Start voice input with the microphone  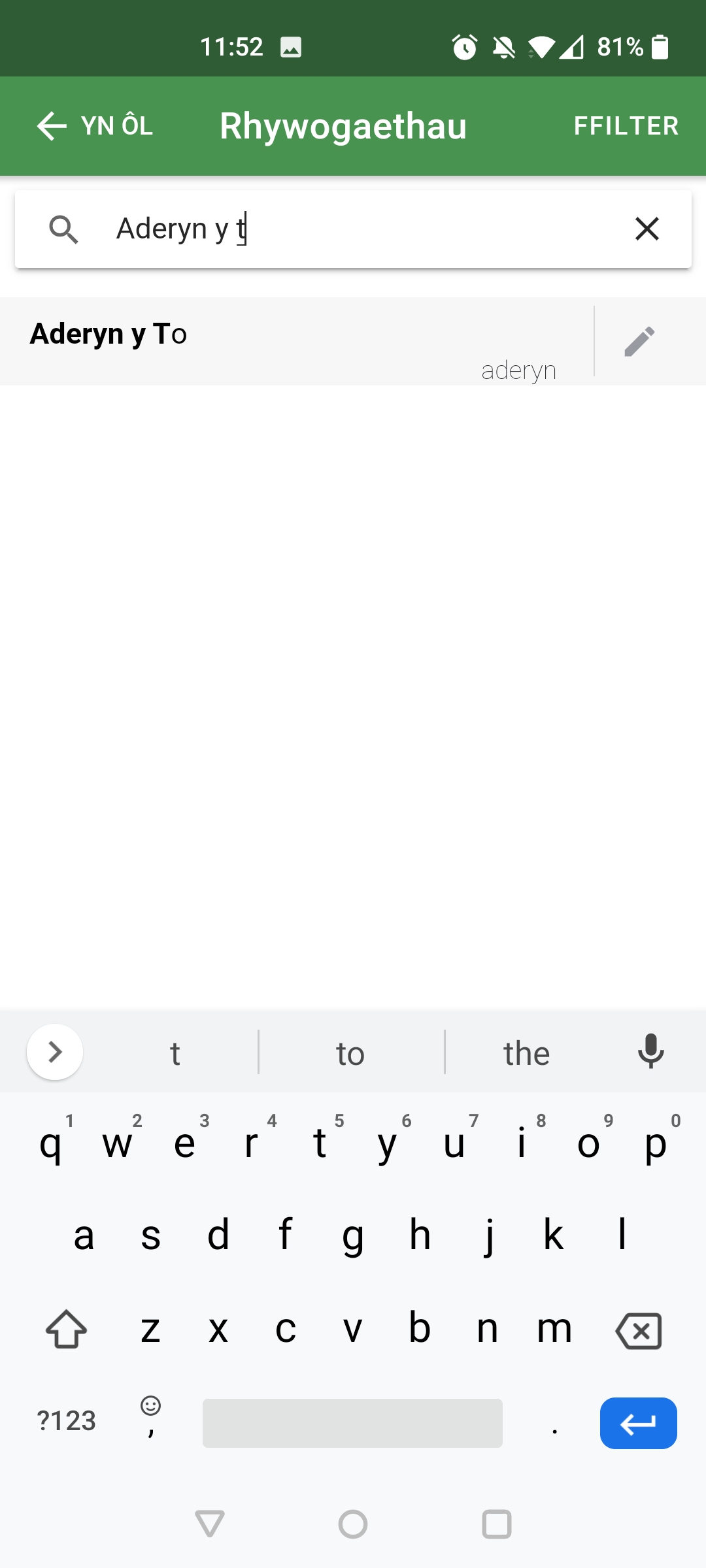click(x=650, y=1052)
